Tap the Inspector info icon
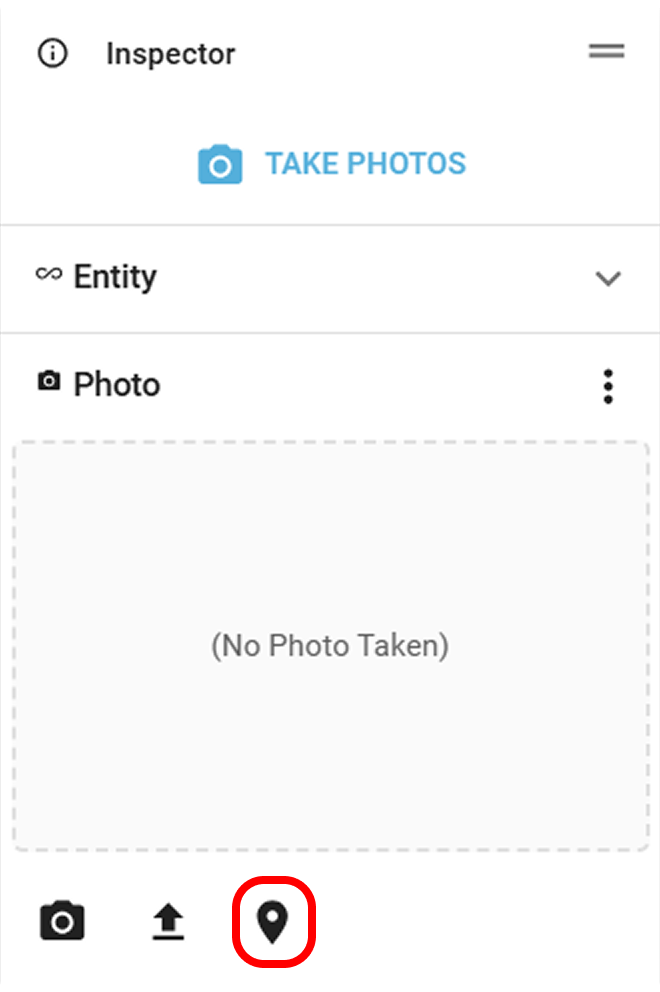The height and width of the screenshot is (992, 660). [52, 53]
